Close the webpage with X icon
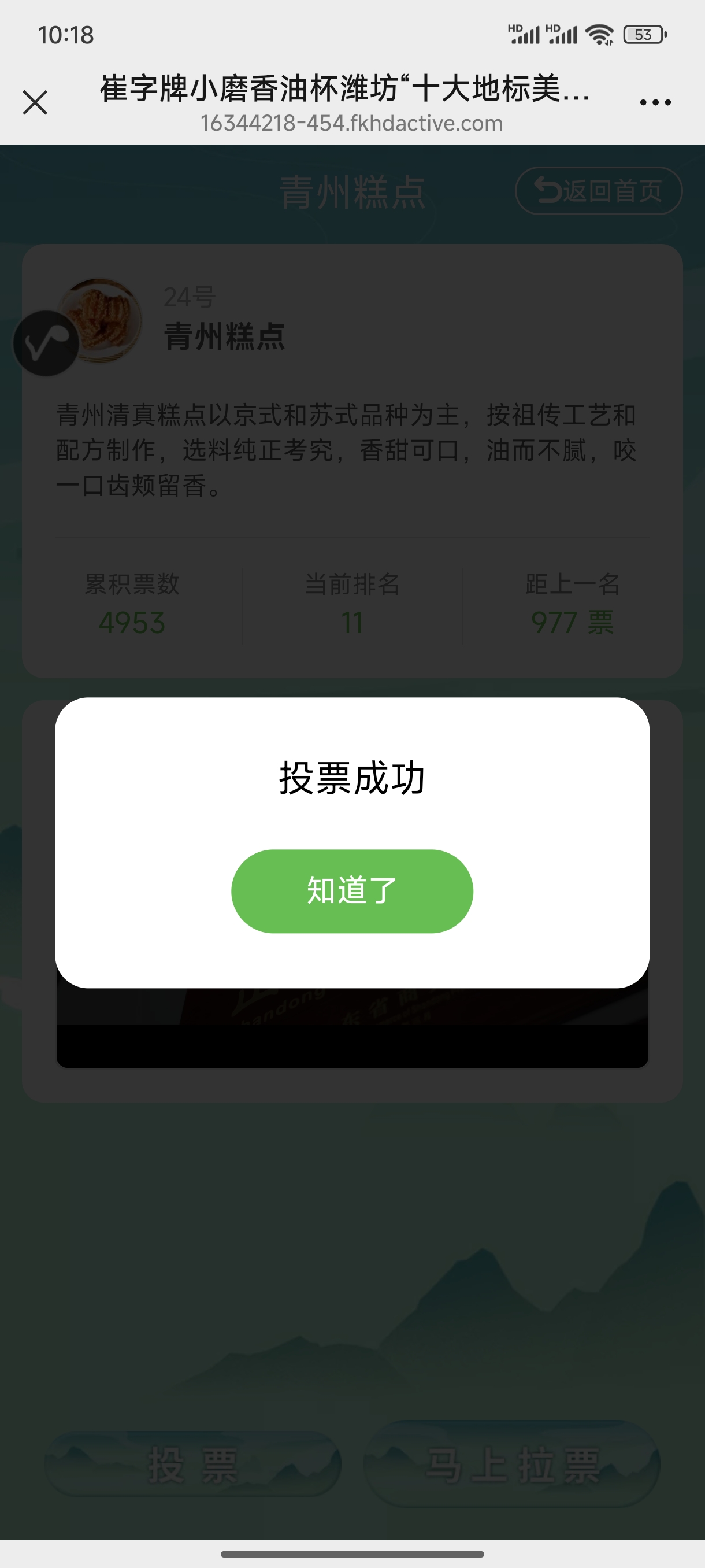This screenshot has height=1568, width=705. click(35, 102)
